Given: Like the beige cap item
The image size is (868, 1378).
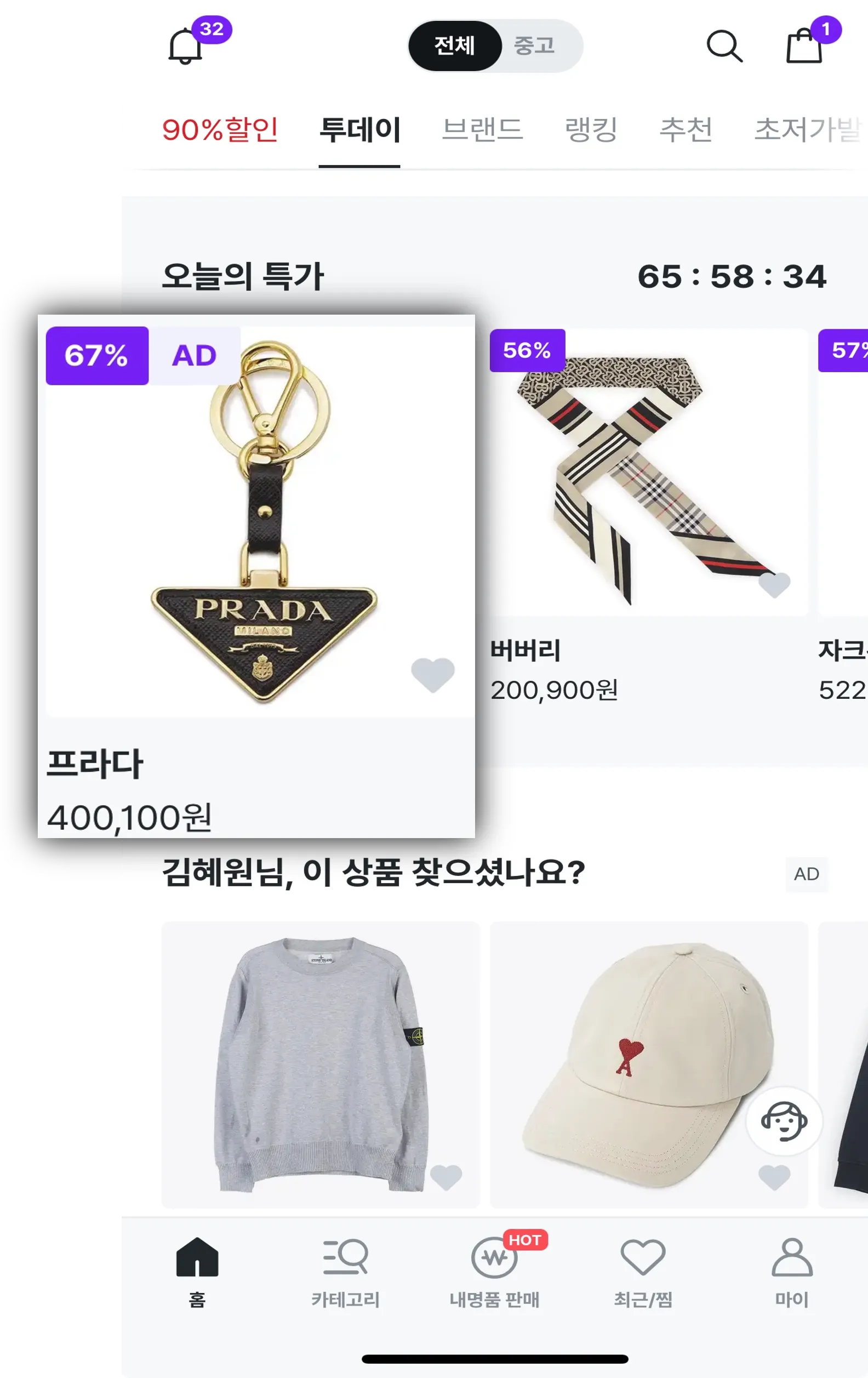Looking at the screenshot, I should click(x=774, y=1177).
